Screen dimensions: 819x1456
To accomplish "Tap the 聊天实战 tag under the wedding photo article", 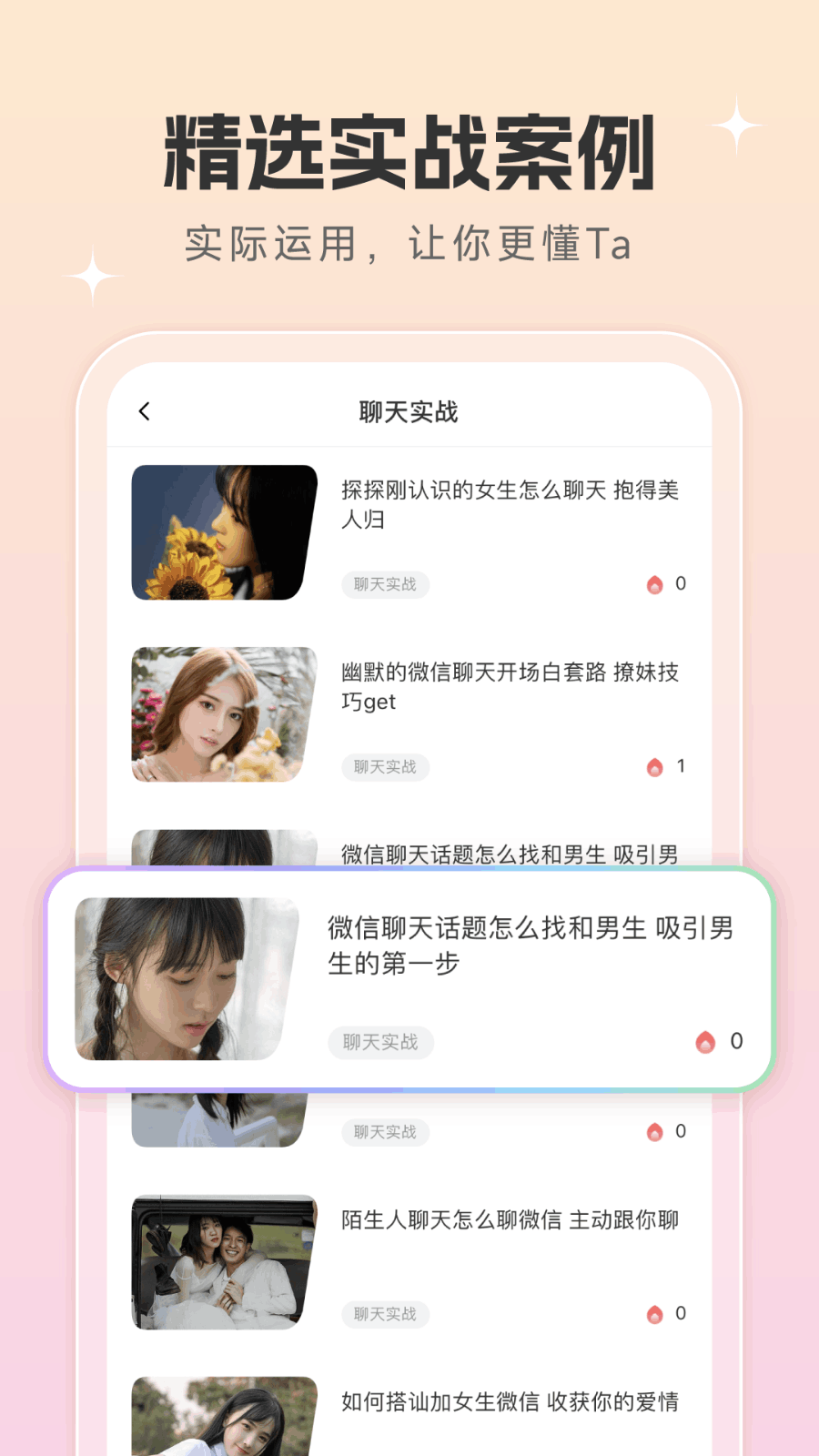I will pos(385,1314).
